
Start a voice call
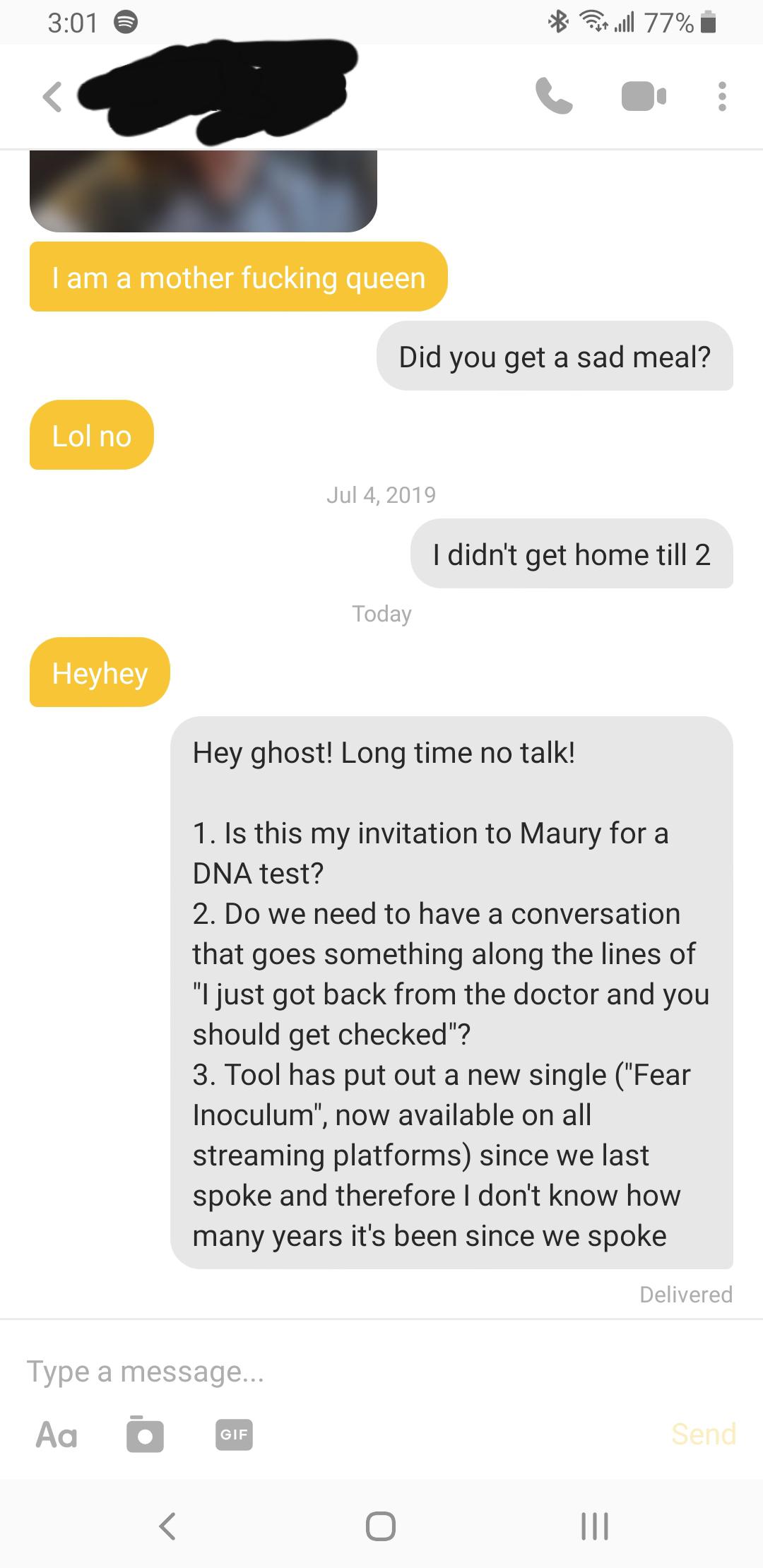tap(554, 96)
